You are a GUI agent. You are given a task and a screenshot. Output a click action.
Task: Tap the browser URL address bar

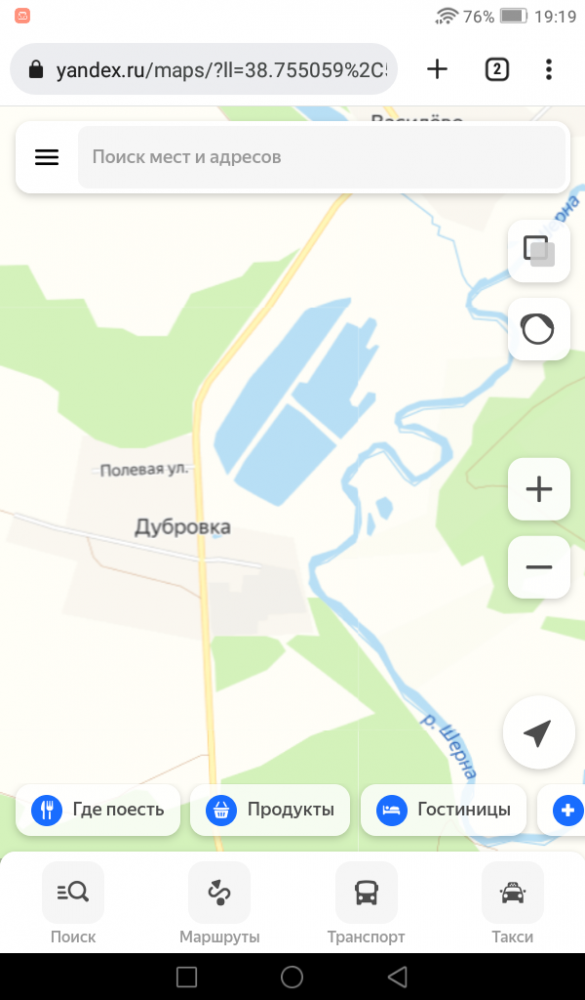pyautogui.click(x=204, y=70)
